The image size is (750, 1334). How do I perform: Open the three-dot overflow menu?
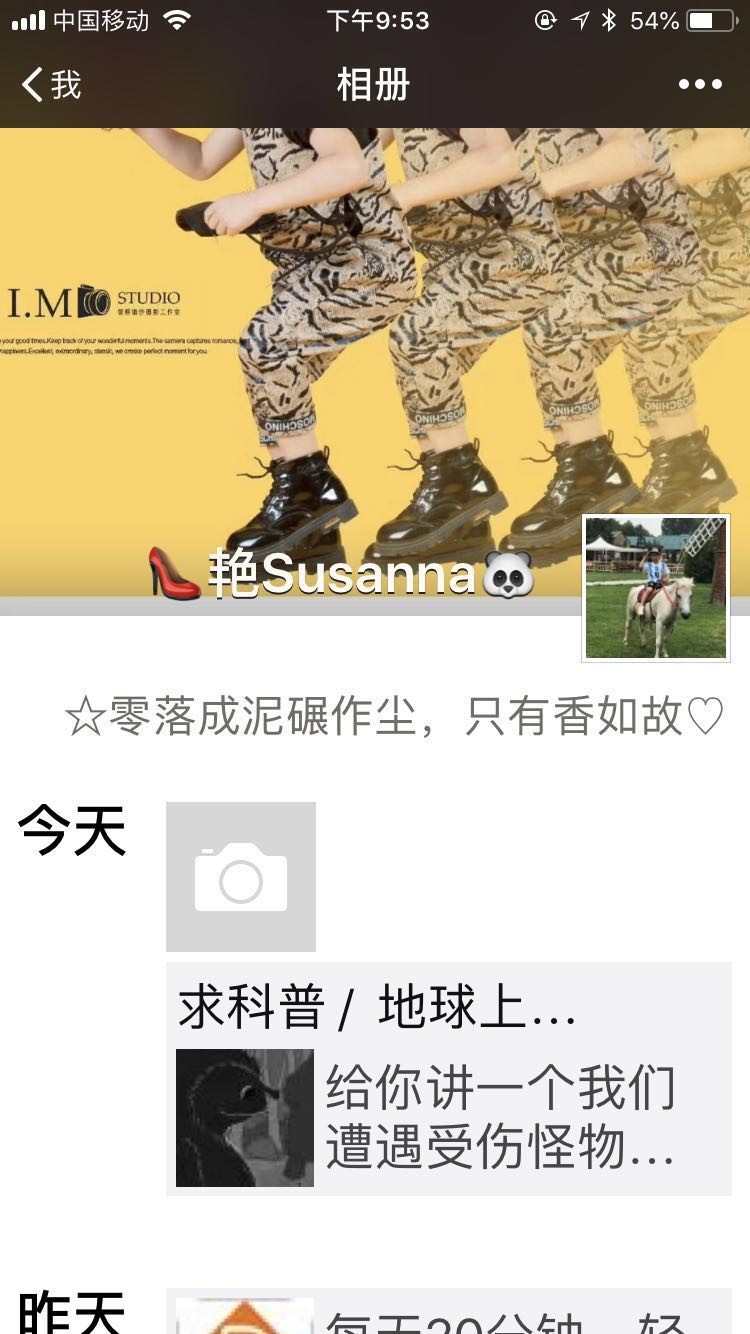700,85
